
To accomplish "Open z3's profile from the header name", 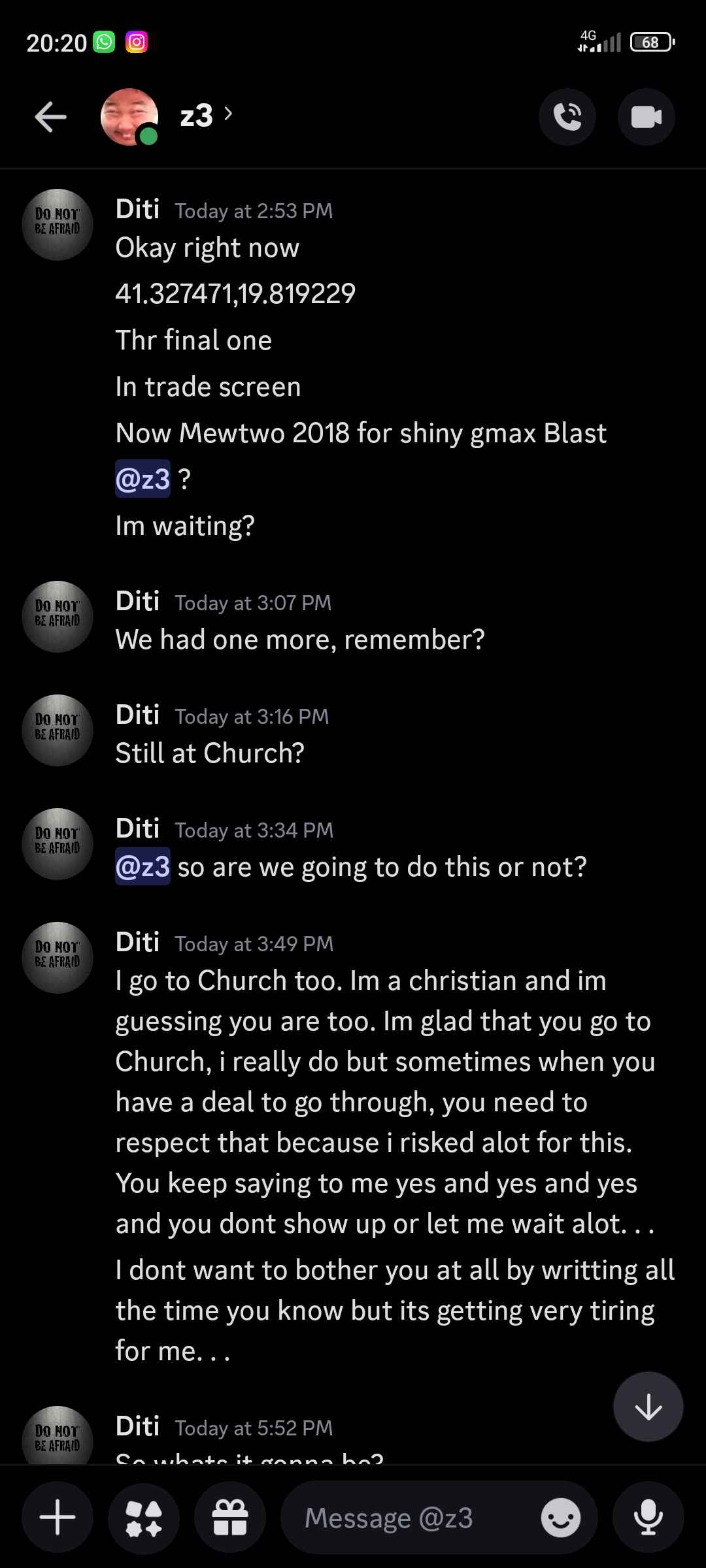I will tap(197, 116).
